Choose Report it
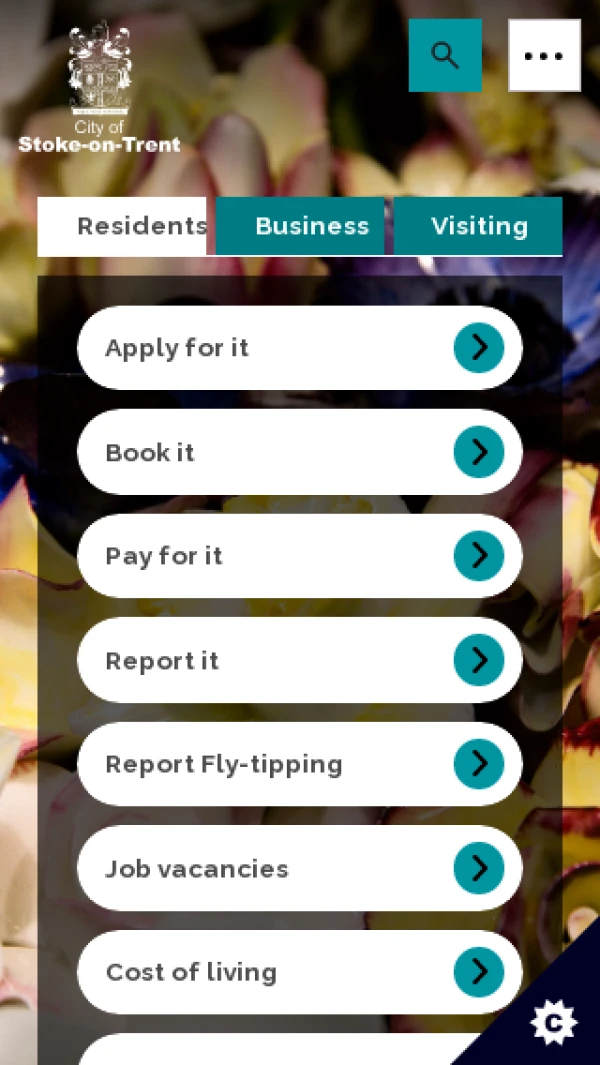This screenshot has width=600, height=1065. pyautogui.click(x=299, y=660)
